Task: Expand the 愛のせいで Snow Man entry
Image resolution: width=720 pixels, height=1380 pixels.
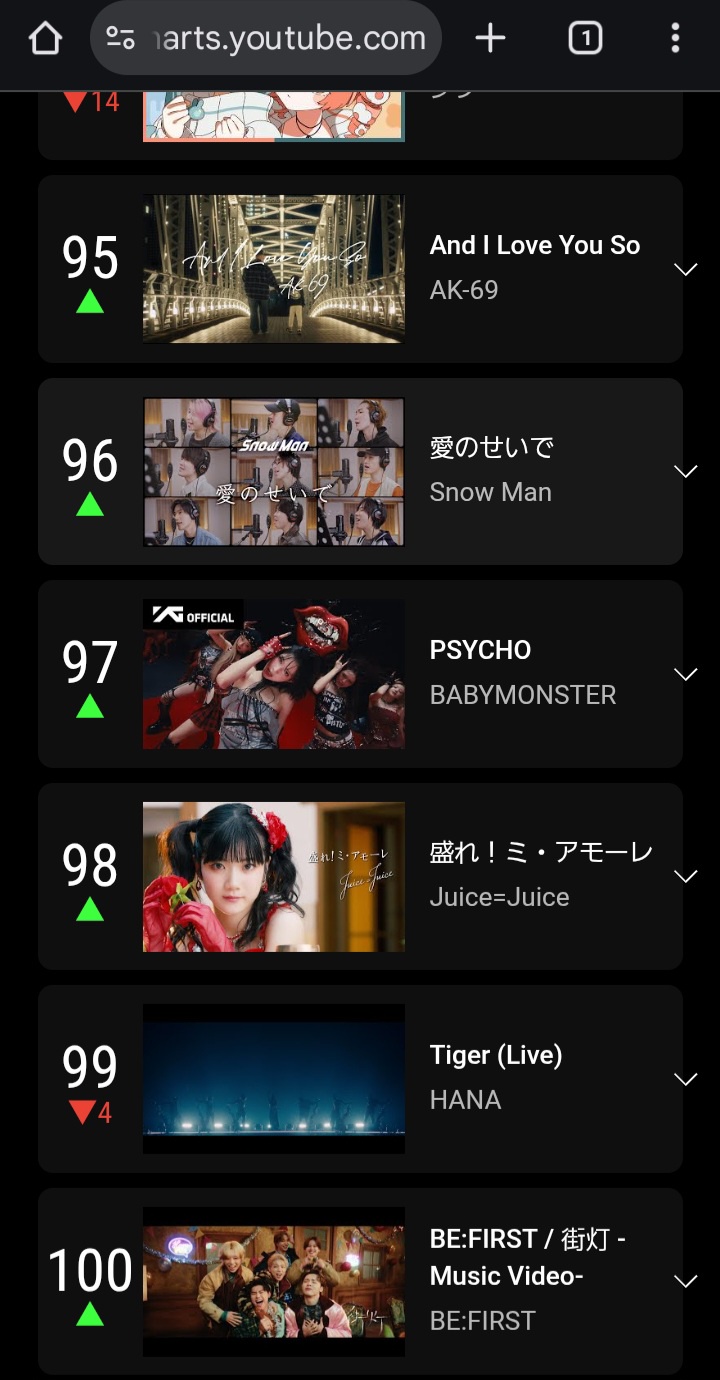Action: click(685, 471)
